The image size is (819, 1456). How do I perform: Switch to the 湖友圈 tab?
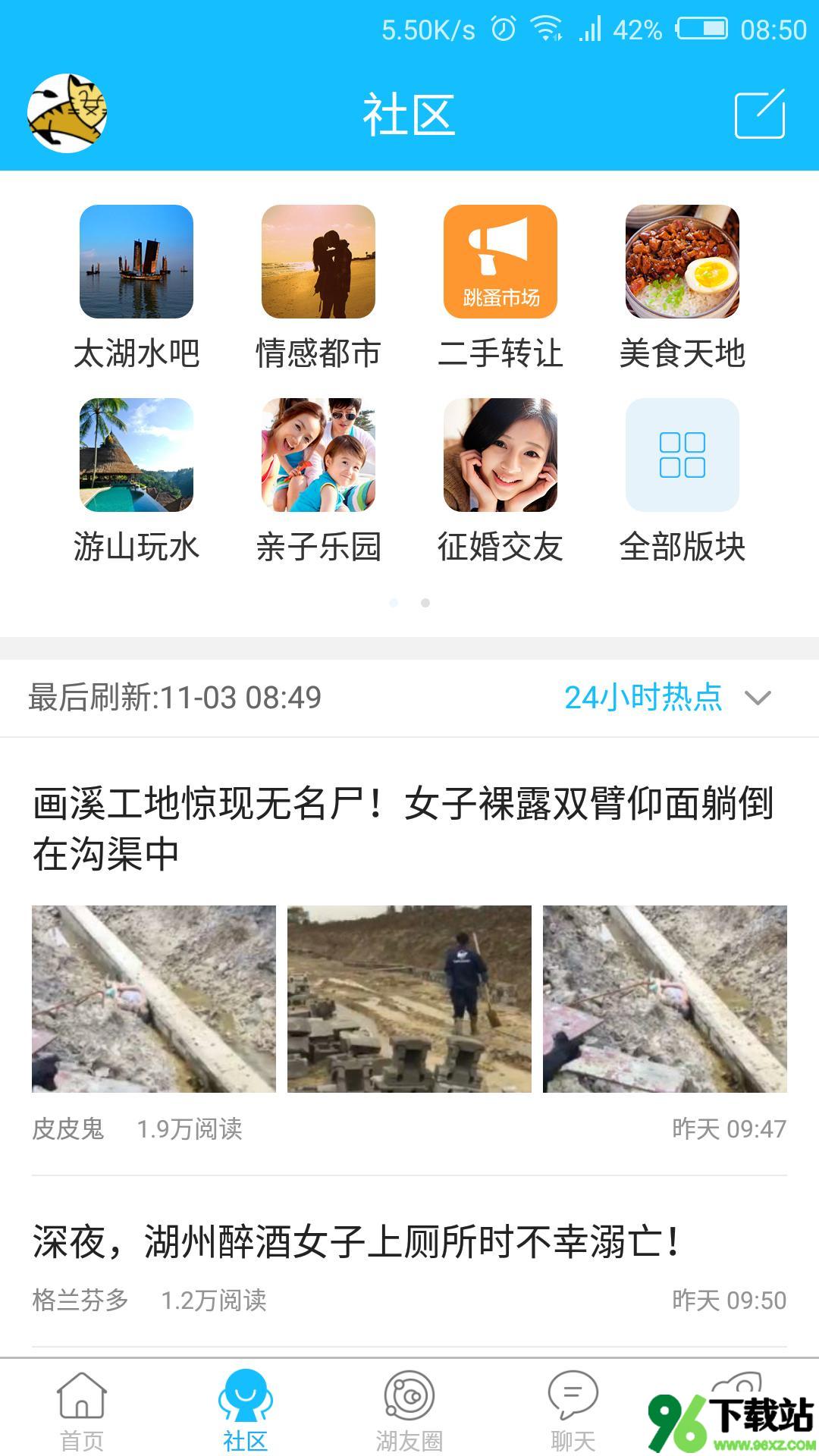pyautogui.click(x=409, y=1410)
